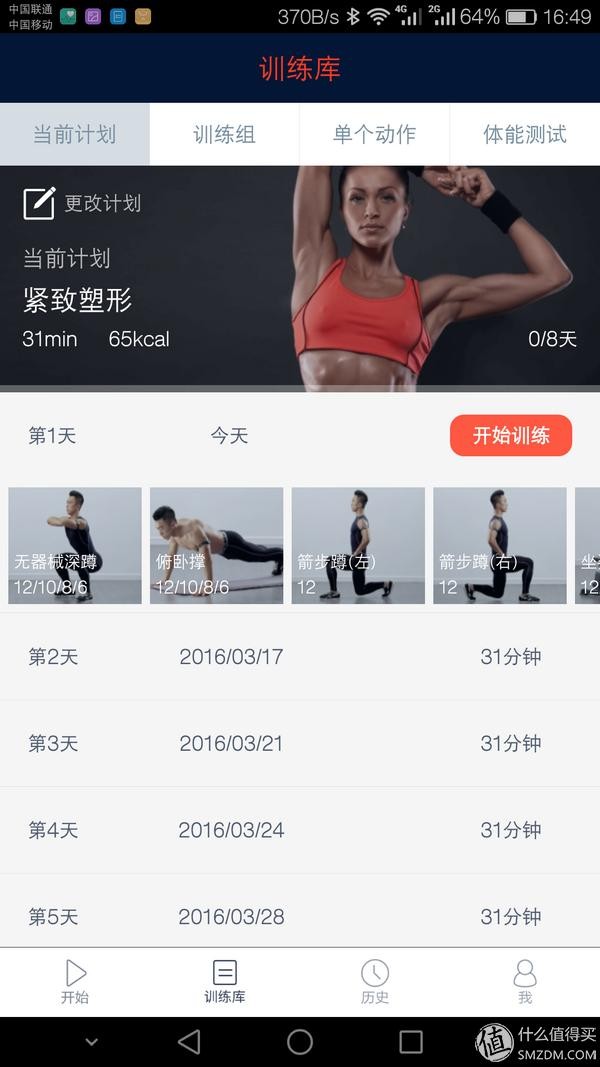Open the 体能测试 tab
600x1067 pixels.
(x=524, y=134)
